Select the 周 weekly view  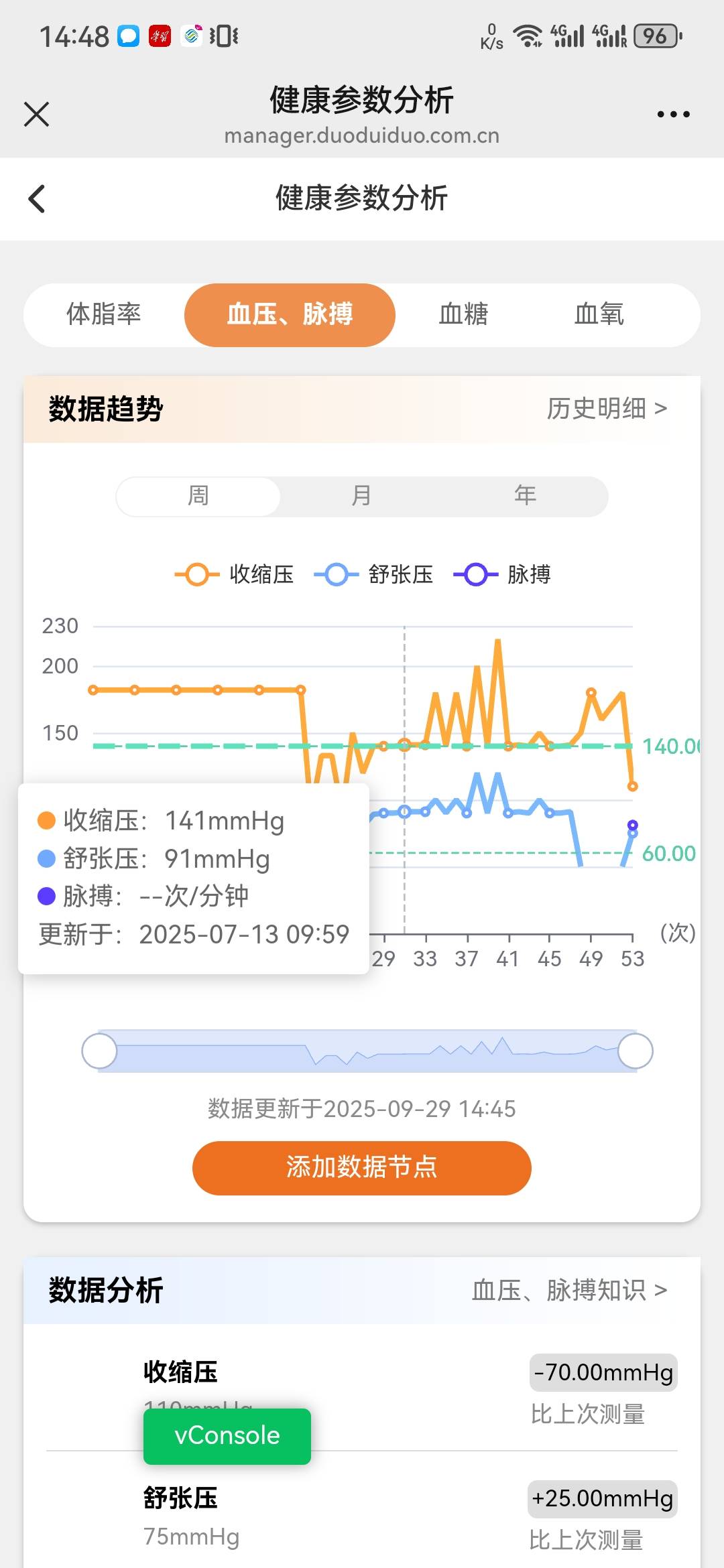pyautogui.click(x=198, y=496)
